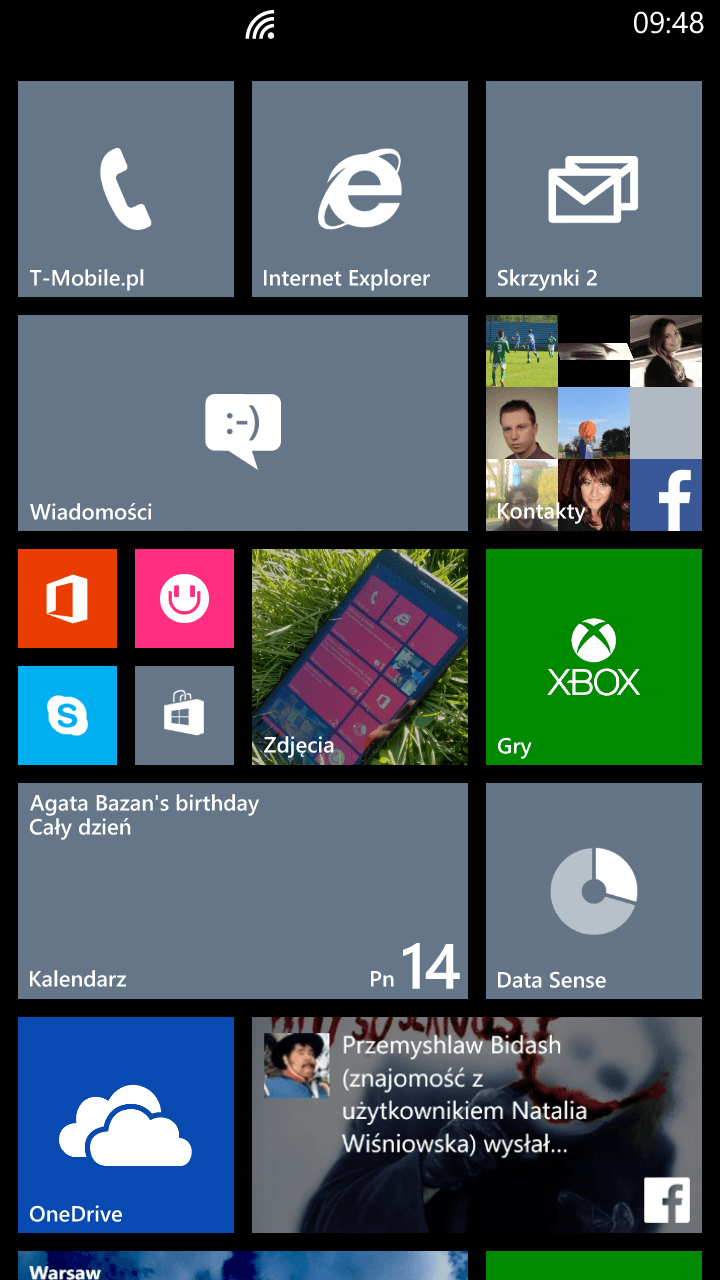Open the Warsaw weather tile
Screen dimensions: 720x1280
tap(243, 1265)
